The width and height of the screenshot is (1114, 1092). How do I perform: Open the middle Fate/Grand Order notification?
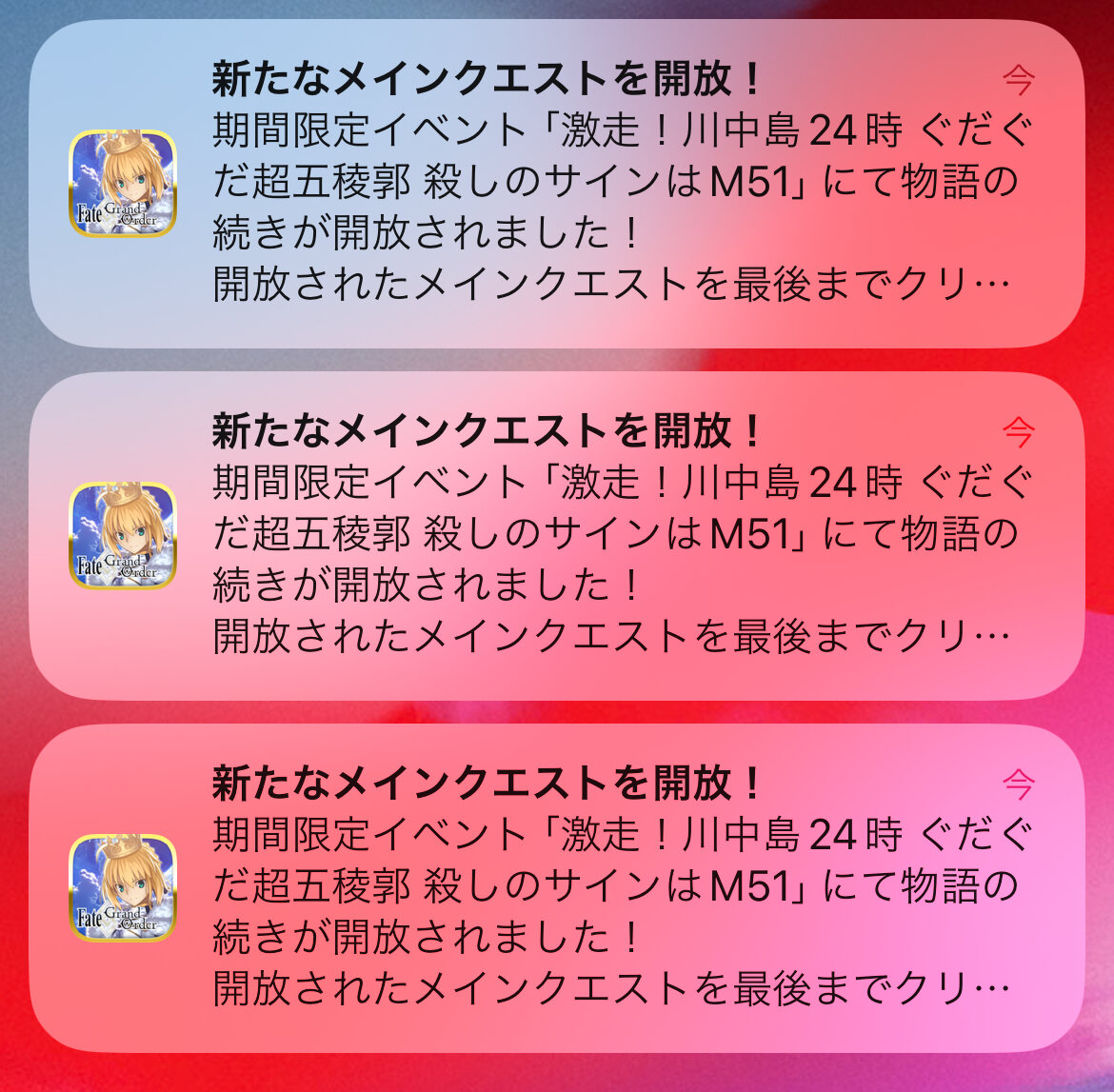556,535
